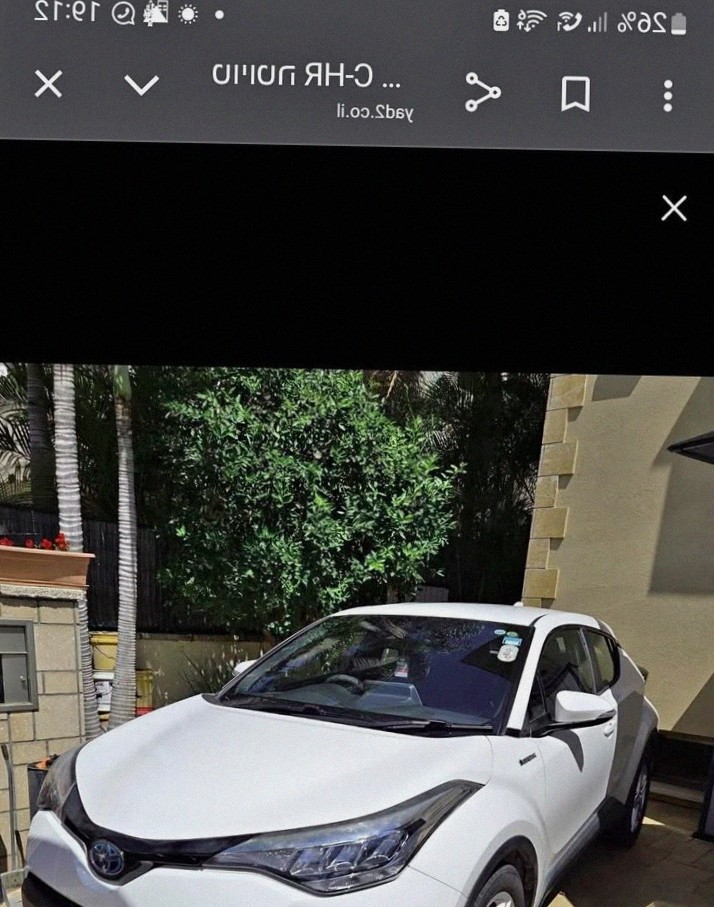Share this Toyota C-HR listing page
This screenshot has width=714, height=907.
483,93
